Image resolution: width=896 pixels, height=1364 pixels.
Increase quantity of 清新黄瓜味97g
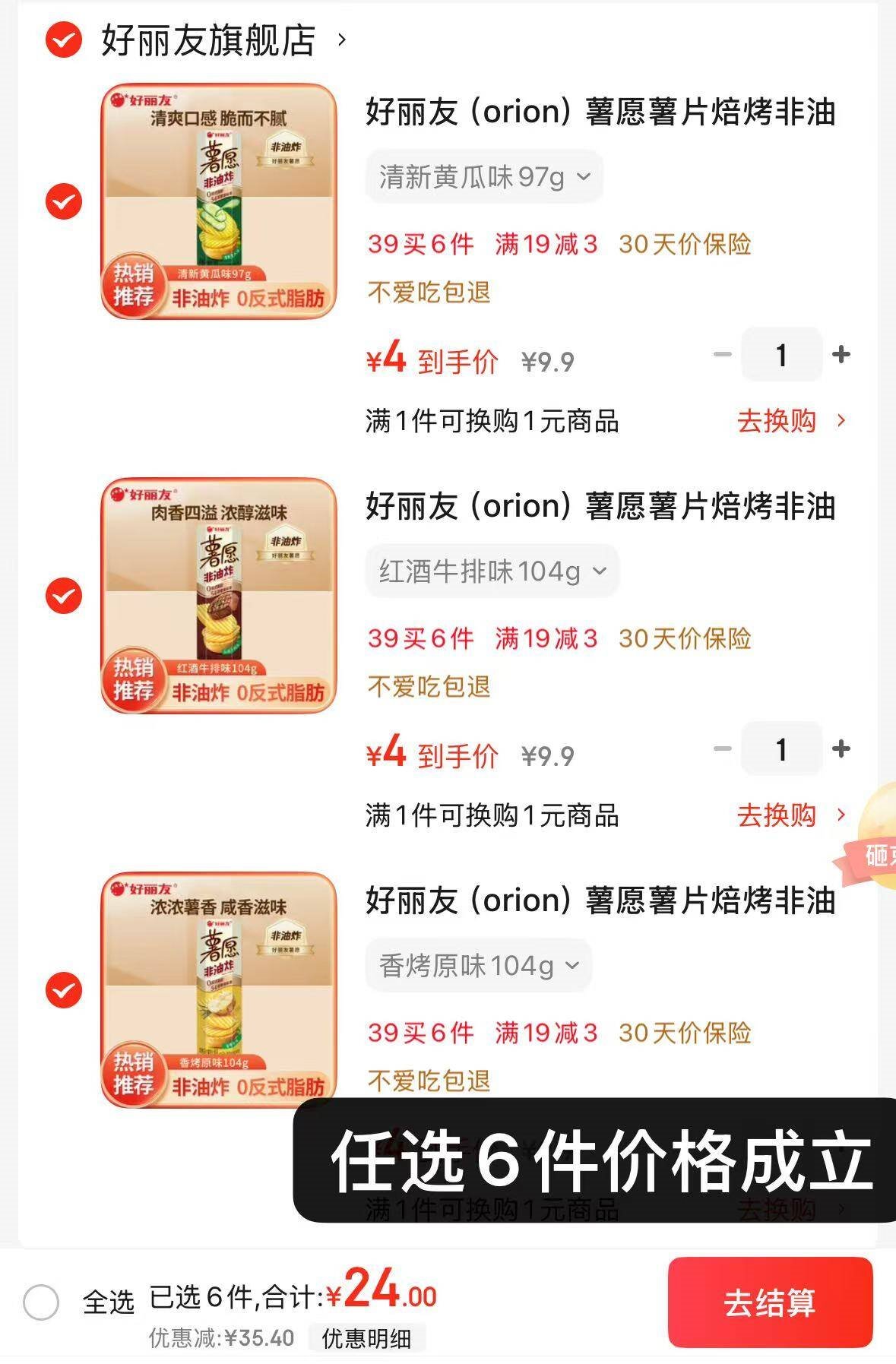tap(841, 354)
